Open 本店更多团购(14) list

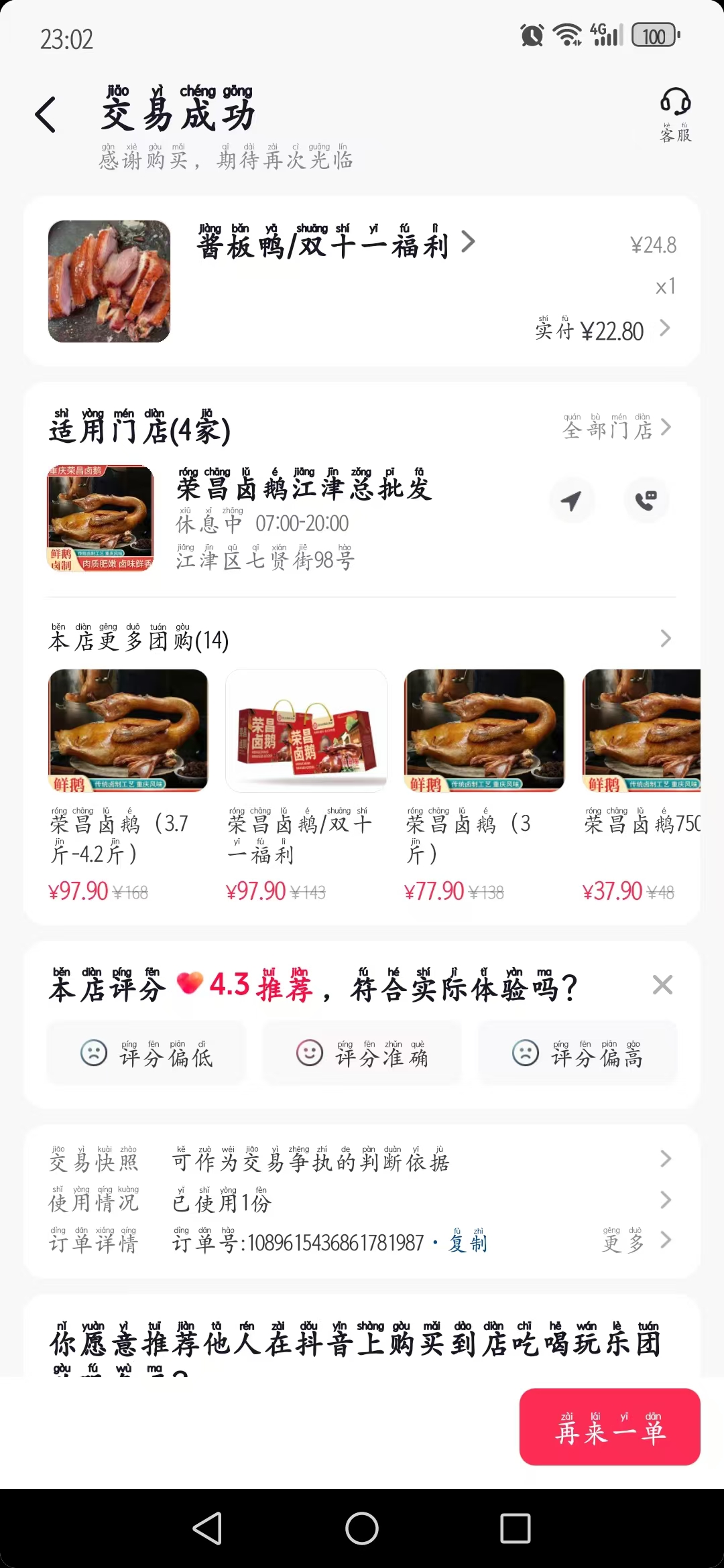point(361,639)
